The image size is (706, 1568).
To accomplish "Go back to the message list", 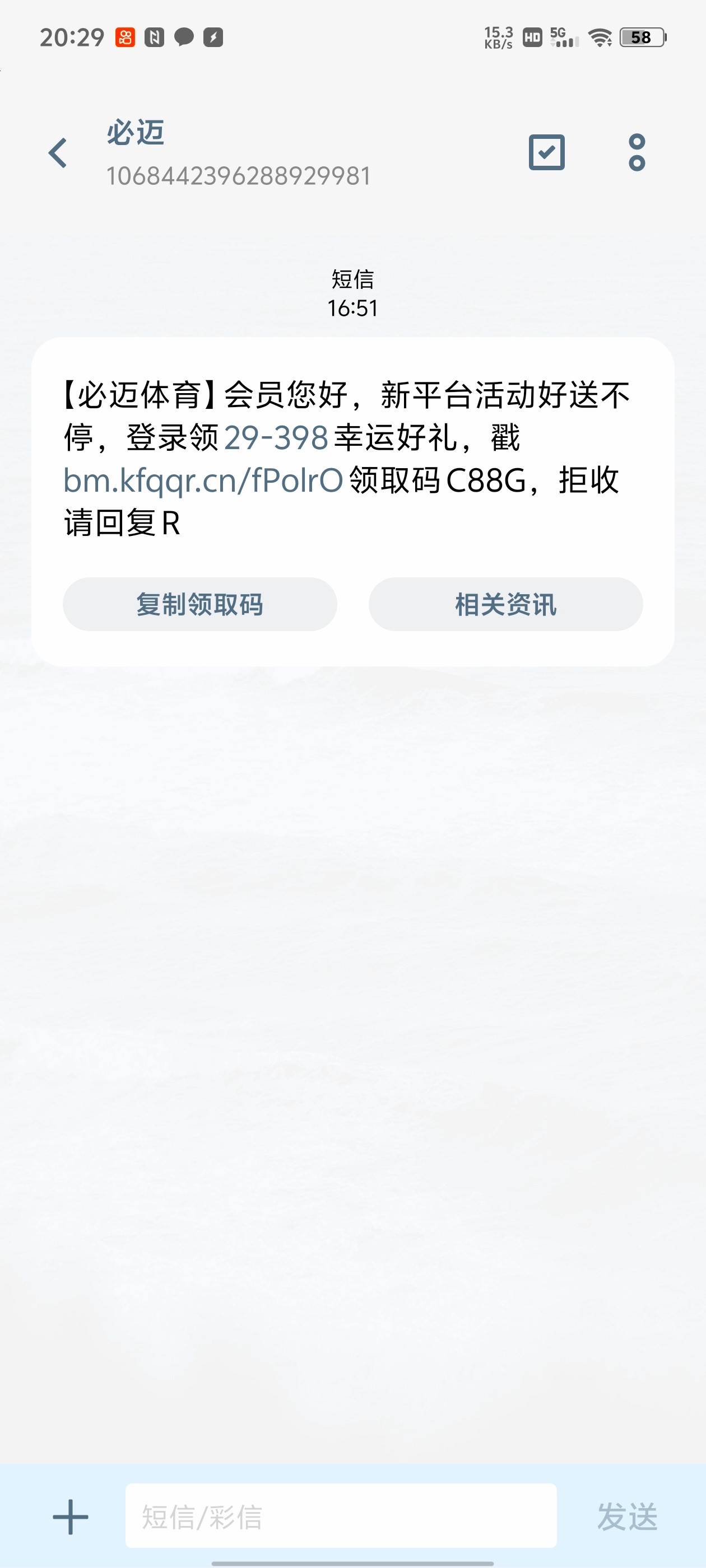I will (x=58, y=153).
